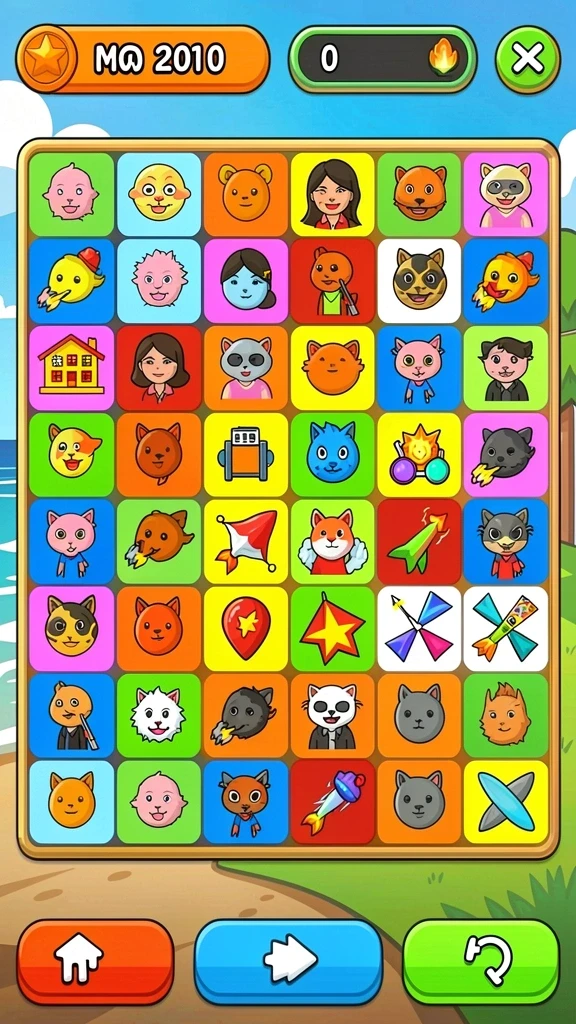This screenshot has height=1024, width=576.
Task: Tap the red home button
Action: point(95,963)
